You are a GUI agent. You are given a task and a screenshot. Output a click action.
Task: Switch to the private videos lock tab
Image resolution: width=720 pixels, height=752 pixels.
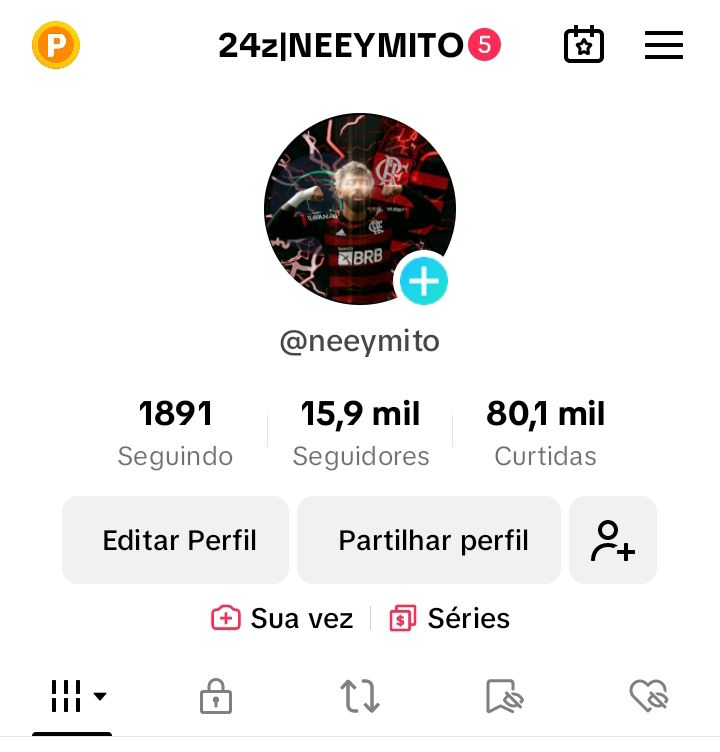tap(216, 696)
